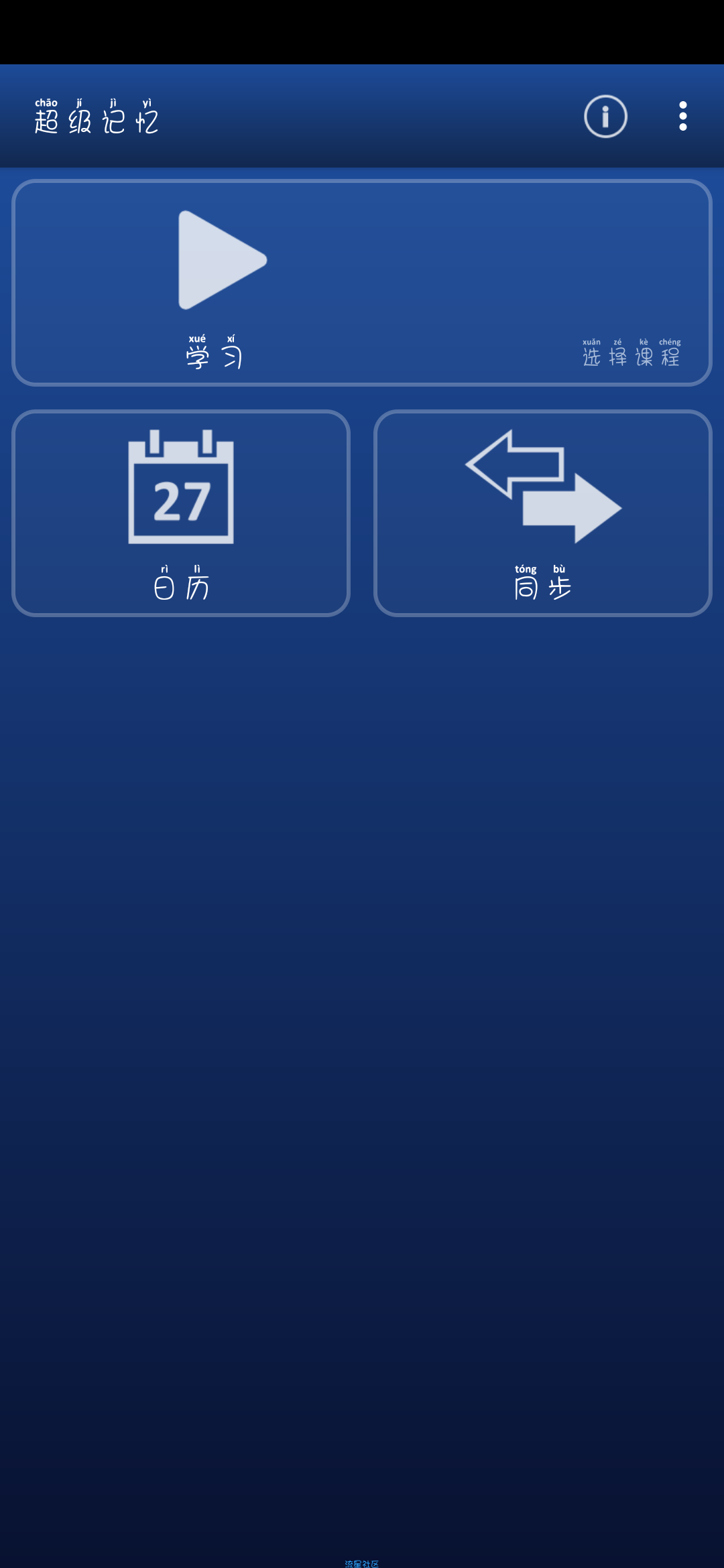The height and width of the screenshot is (1568, 724).
Task: Tap 选择课程 to choose a course
Action: [x=631, y=352]
